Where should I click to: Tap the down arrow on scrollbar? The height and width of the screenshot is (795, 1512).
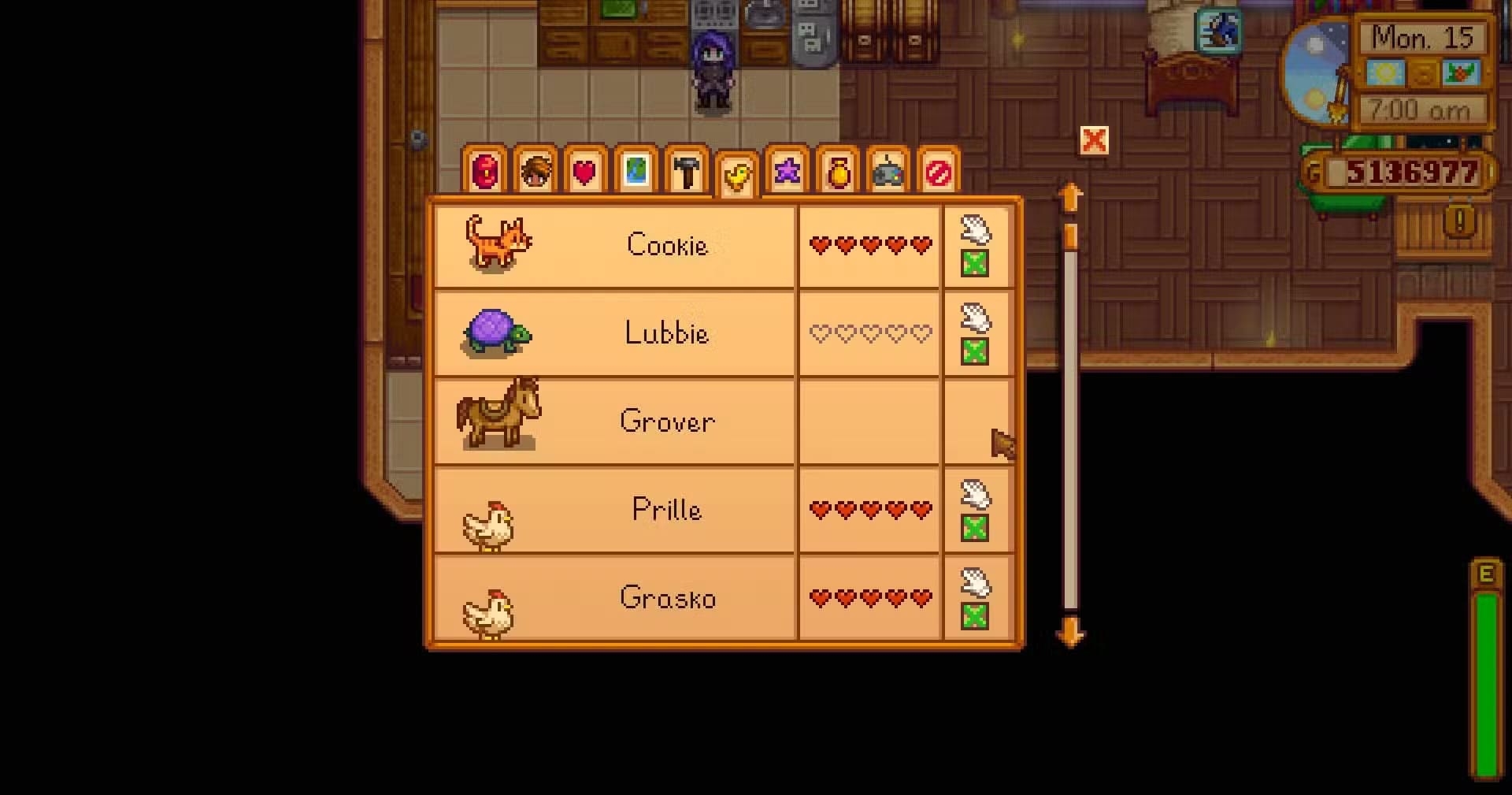point(1070,632)
